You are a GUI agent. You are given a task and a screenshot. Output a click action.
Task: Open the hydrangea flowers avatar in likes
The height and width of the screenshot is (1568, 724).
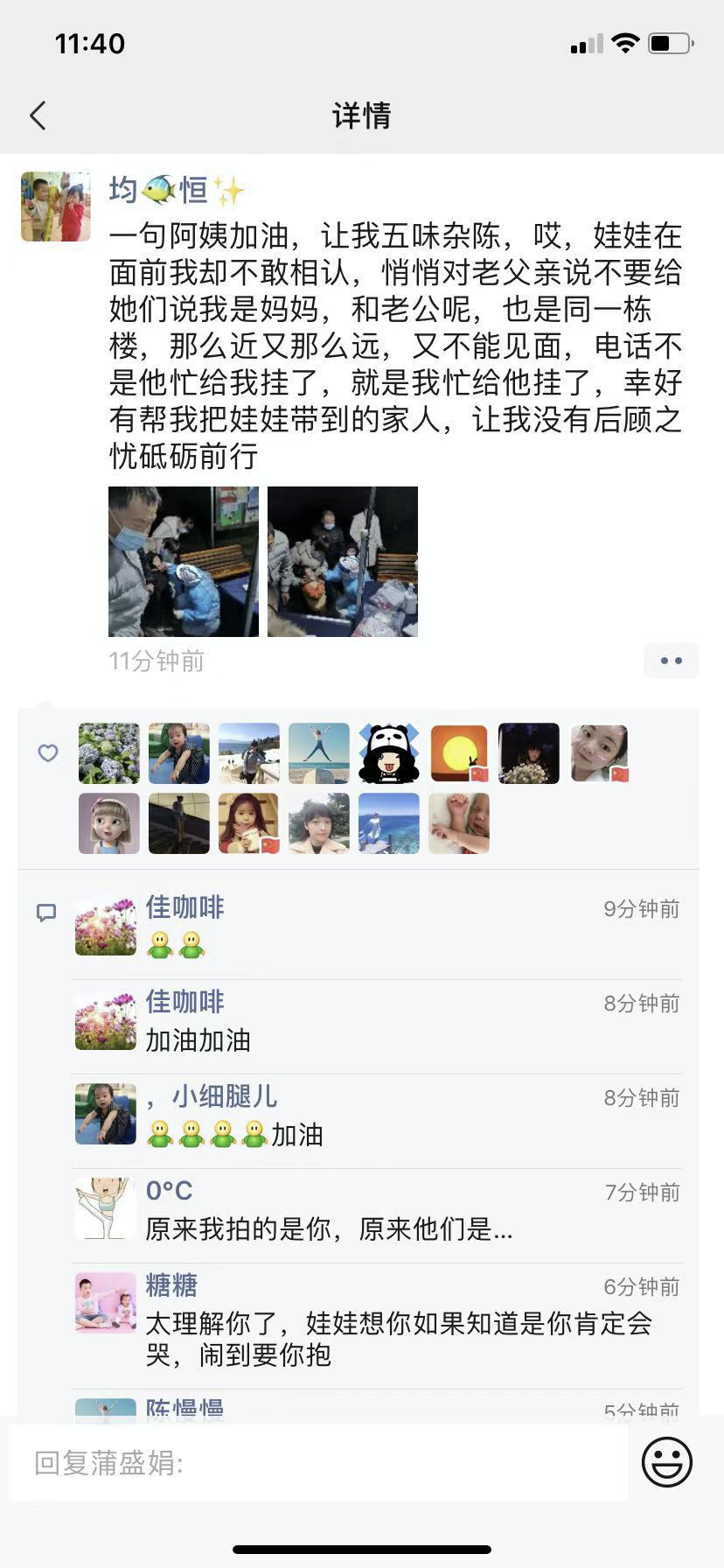pos(109,753)
